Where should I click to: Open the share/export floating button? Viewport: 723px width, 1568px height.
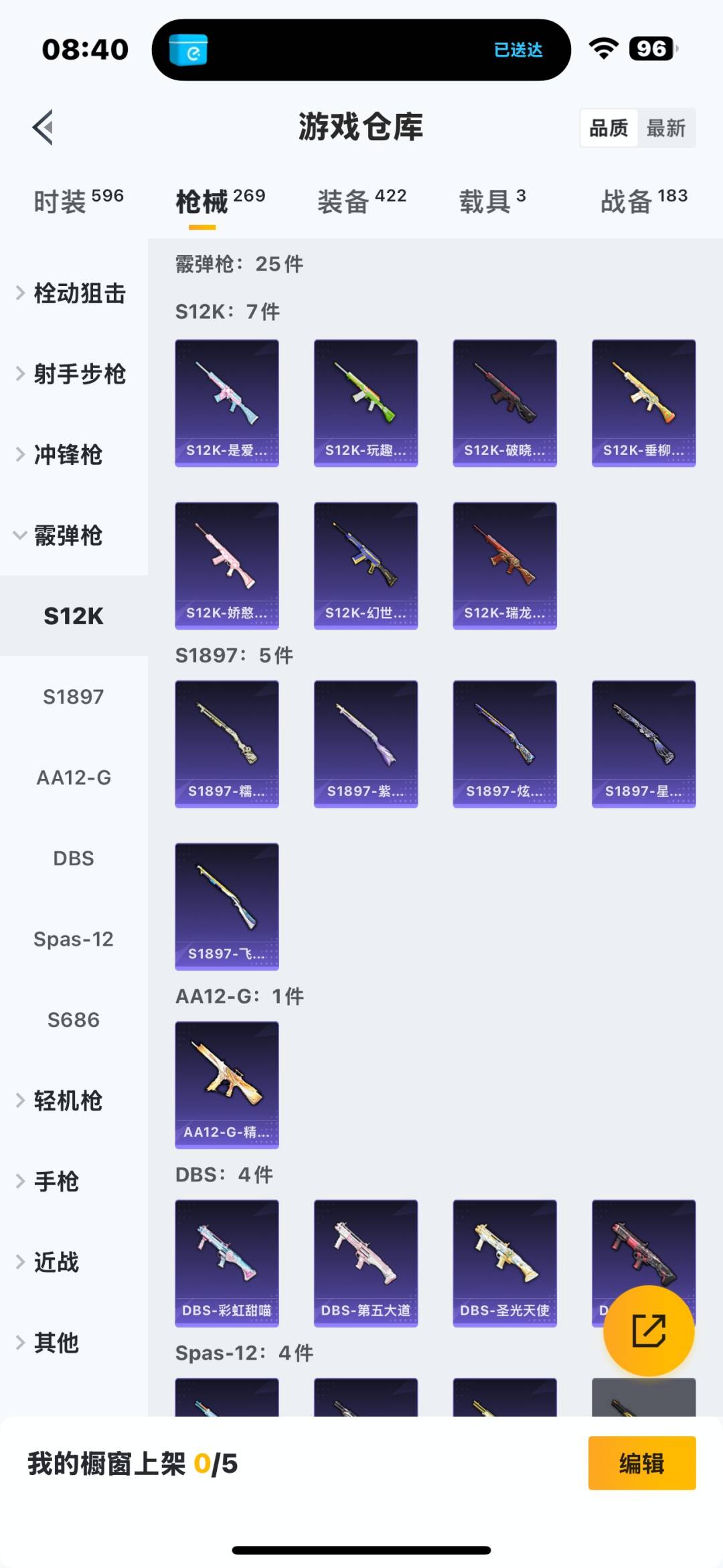tap(648, 1331)
